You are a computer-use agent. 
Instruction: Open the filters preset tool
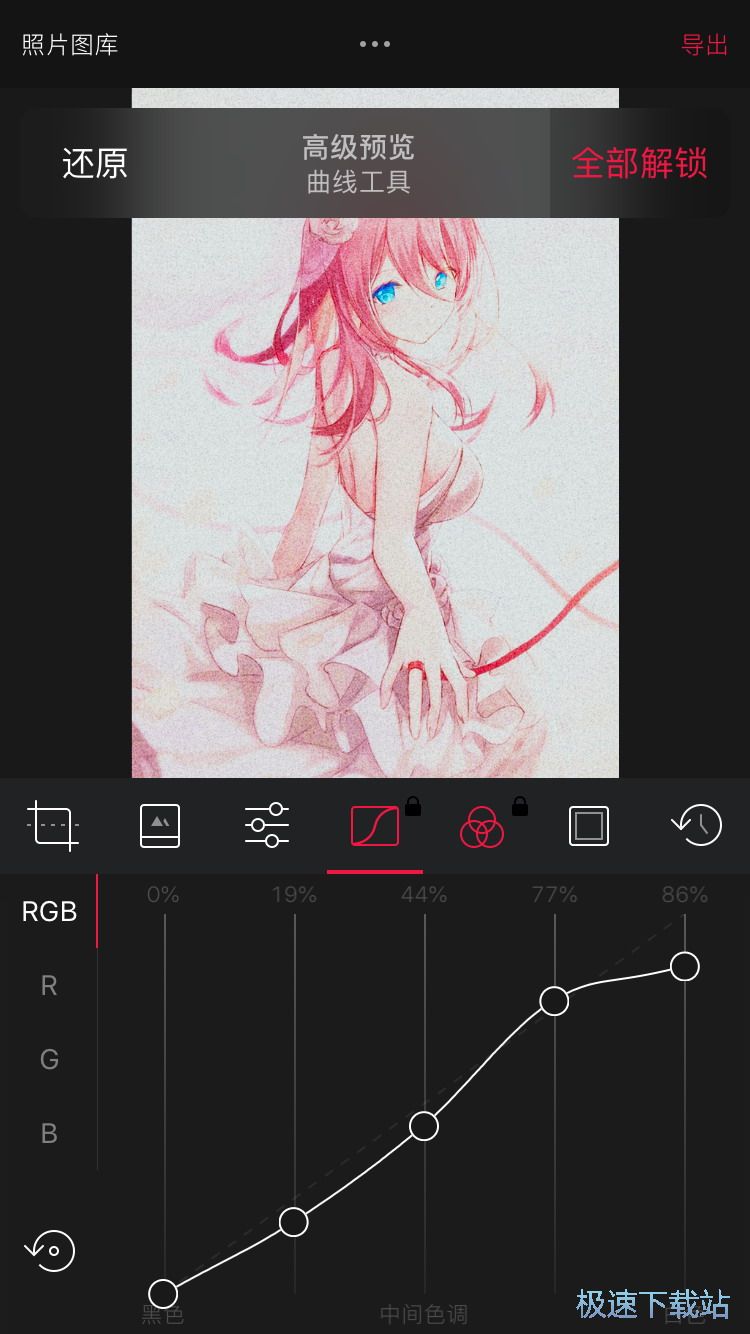coord(160,826)
